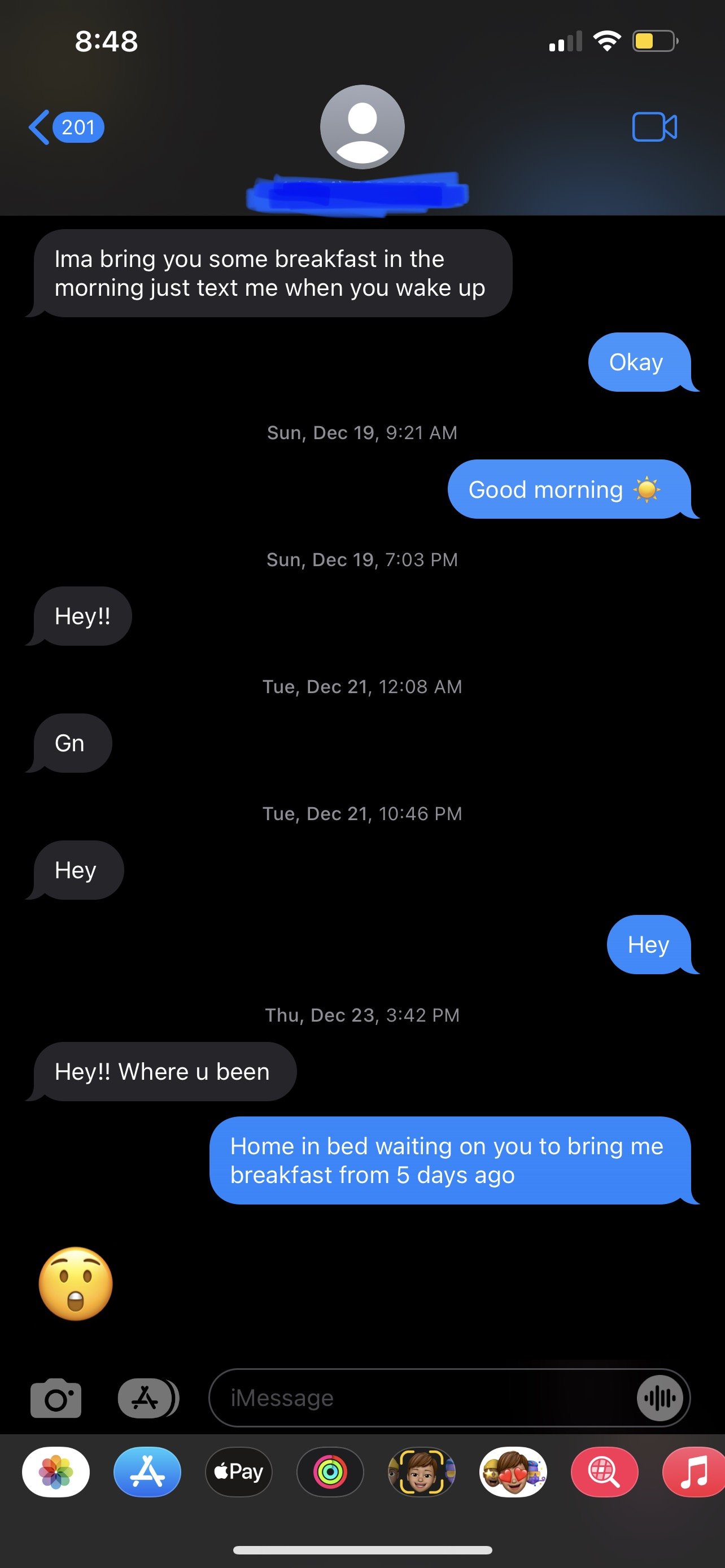This screenshot has height=1568, width=725.
Task: Open the Photos iMessage app
Action: pos(56,1472)
